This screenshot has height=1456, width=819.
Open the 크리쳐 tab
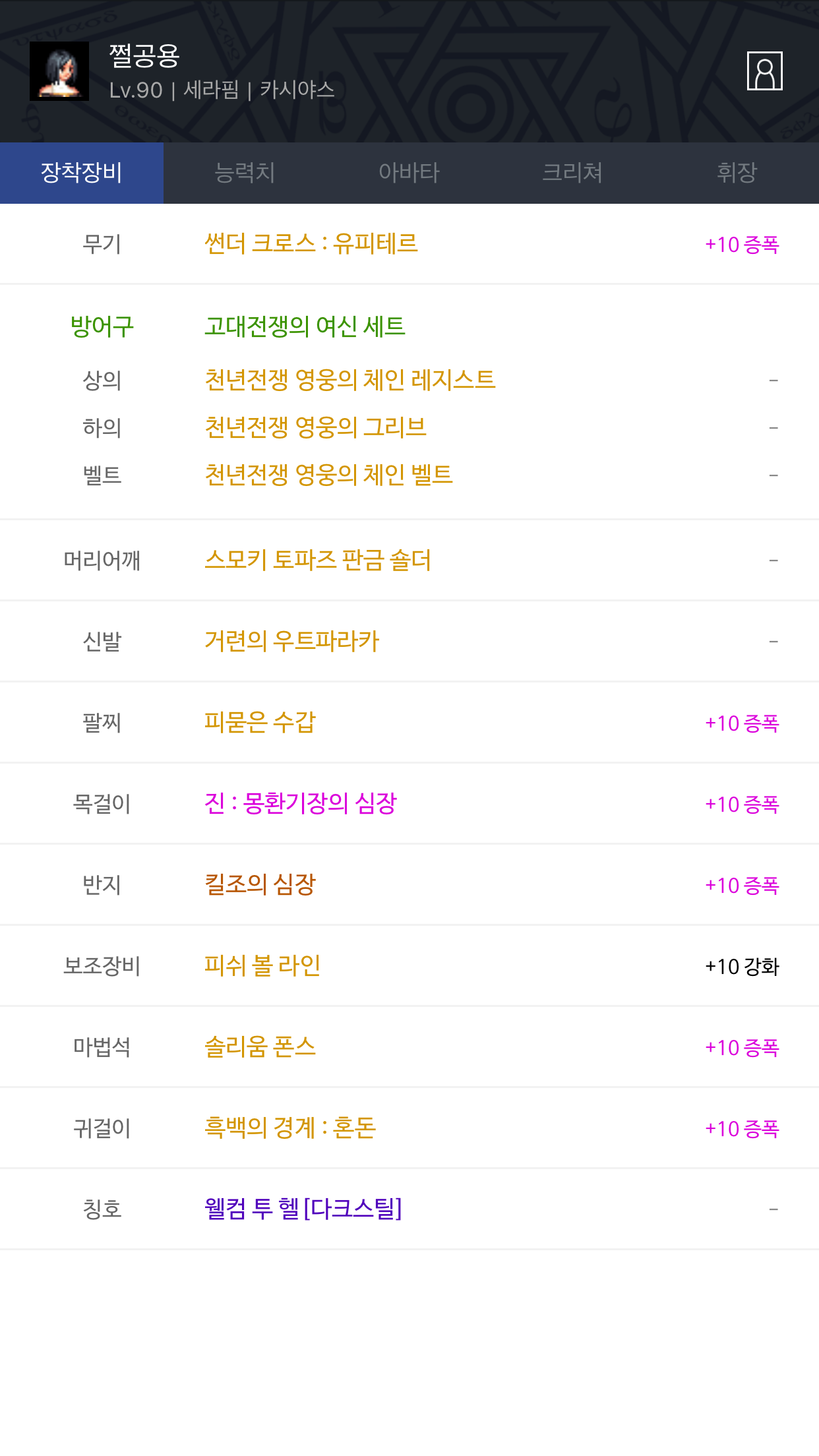(x=572, y=173)
